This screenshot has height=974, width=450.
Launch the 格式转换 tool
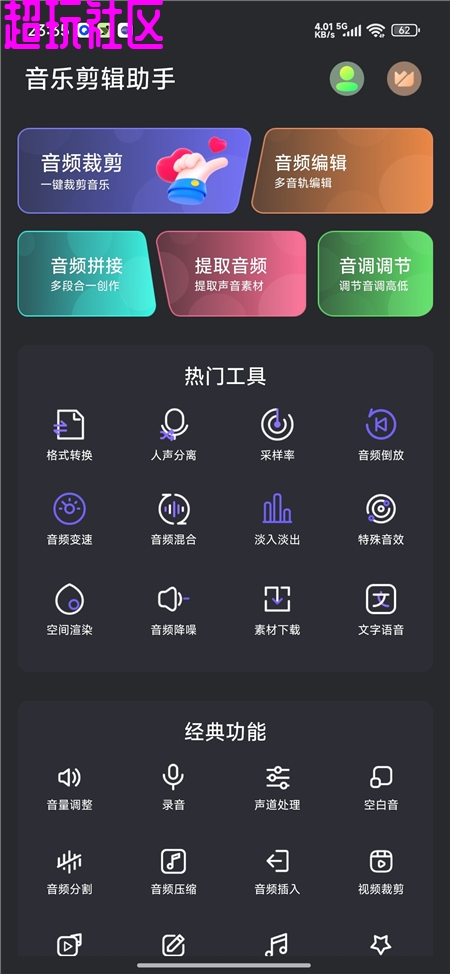pos(70,434)
